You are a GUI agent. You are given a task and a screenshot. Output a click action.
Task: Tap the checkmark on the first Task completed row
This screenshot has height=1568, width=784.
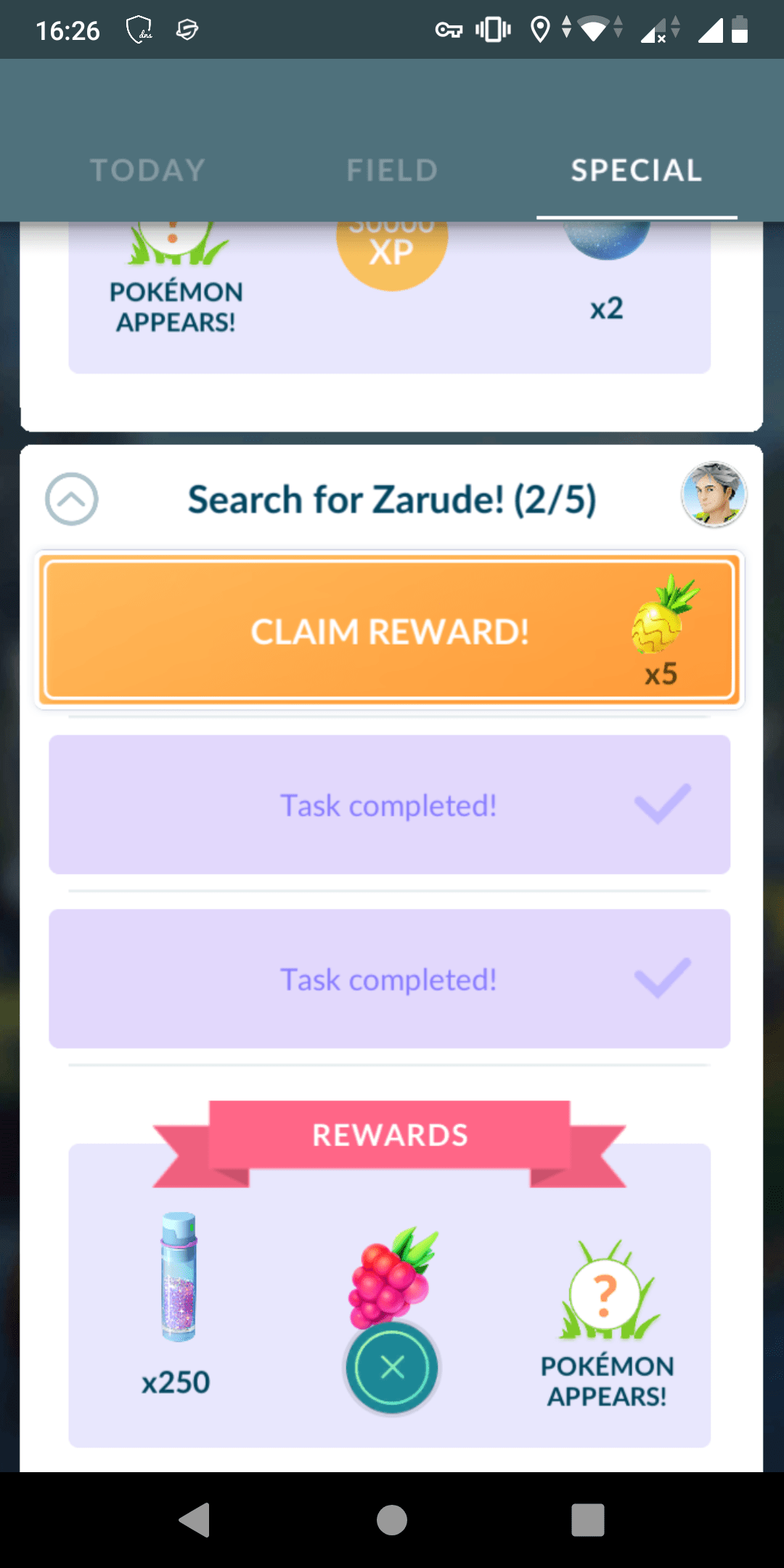point(658,804)
